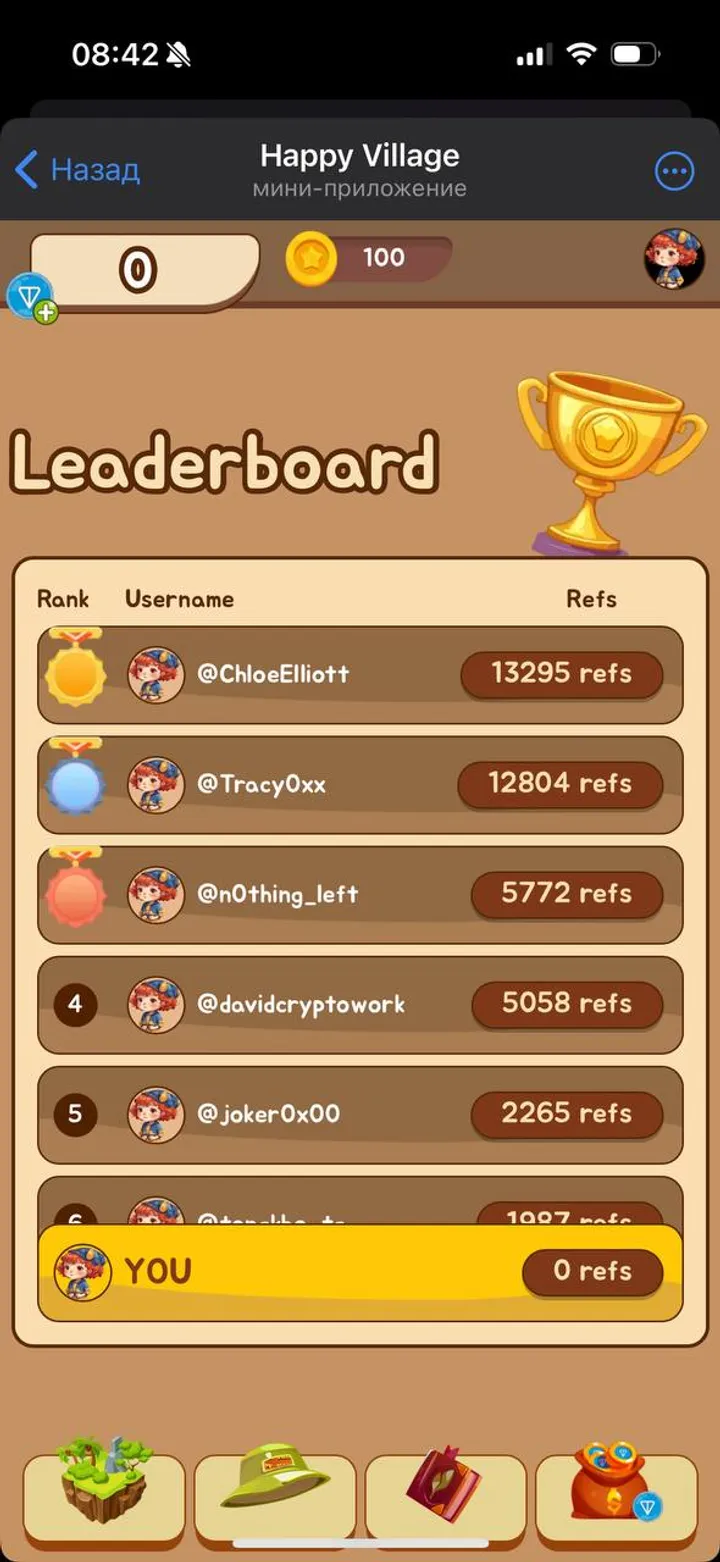Tap the TON plus wallet icon
This screenshot has height=1562, width=720.
[32, 299]
